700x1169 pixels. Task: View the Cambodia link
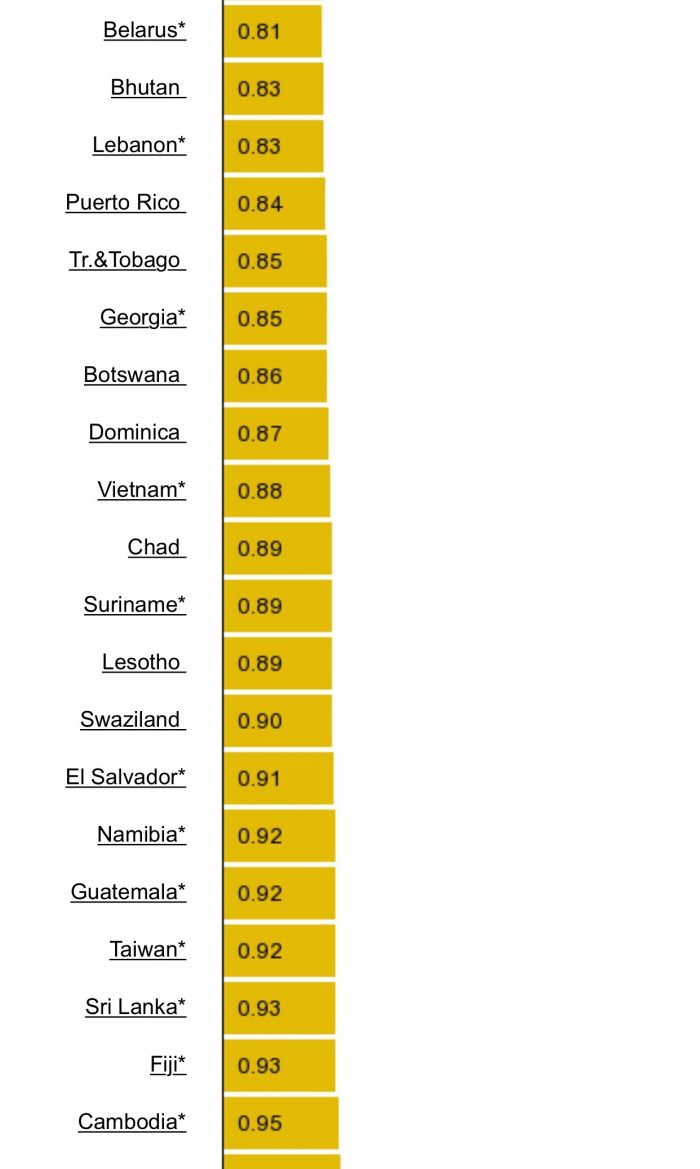[132, 1121]
